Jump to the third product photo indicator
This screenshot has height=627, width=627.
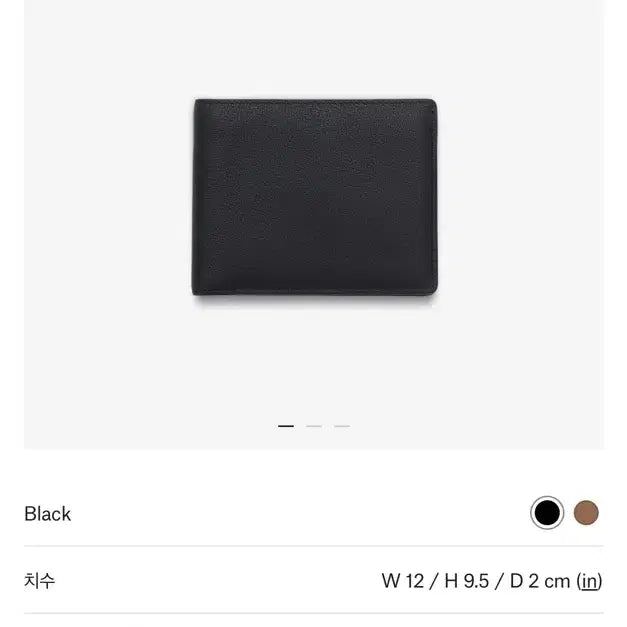click(x=342, y=426)
